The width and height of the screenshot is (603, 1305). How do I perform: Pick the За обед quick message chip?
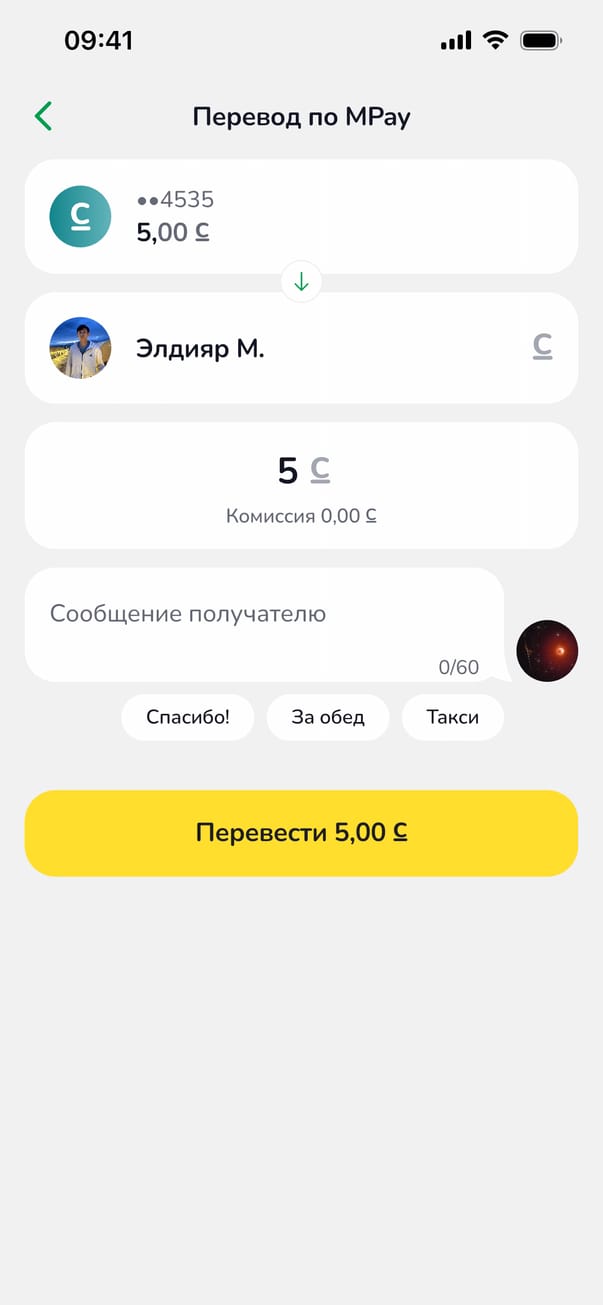pos(328,717)
